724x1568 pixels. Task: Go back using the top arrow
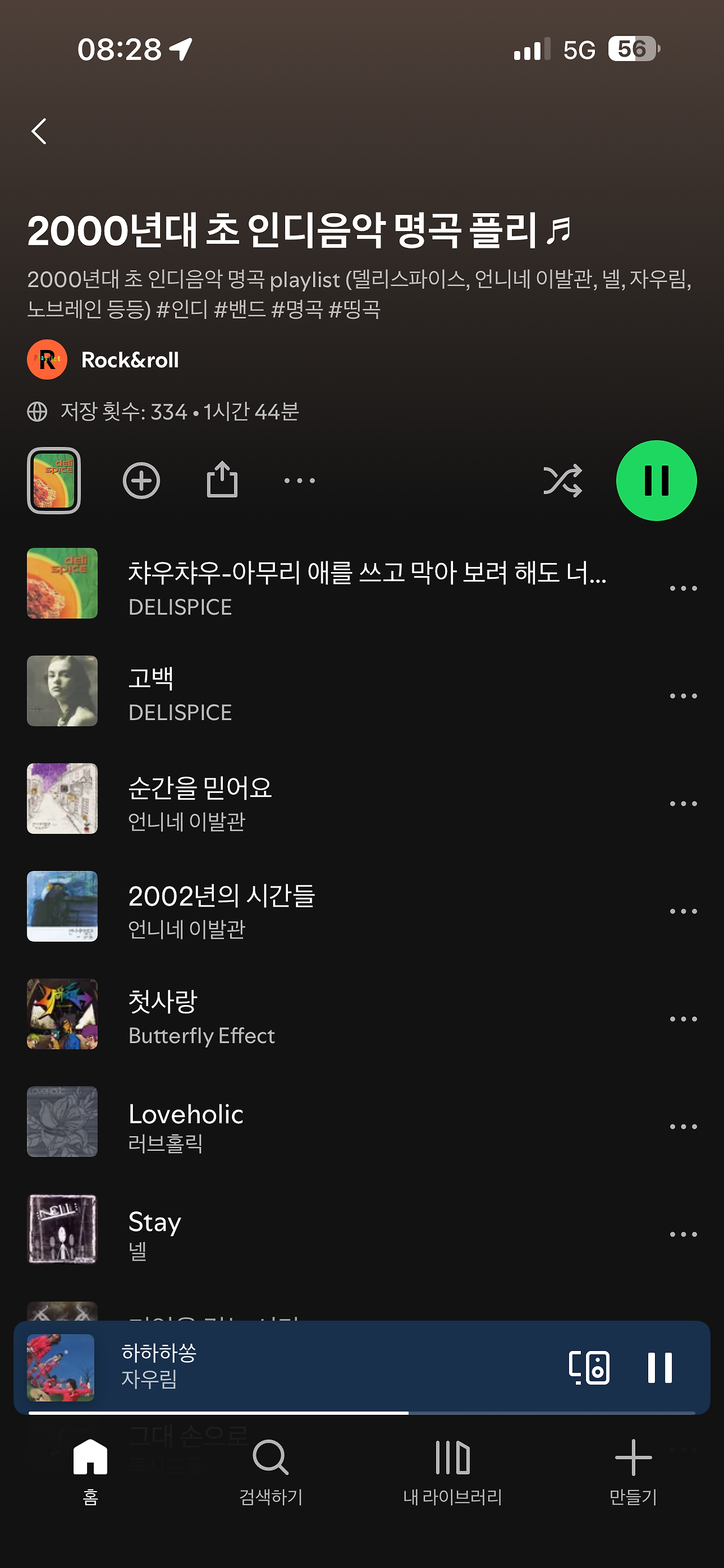tap(39, 132)
